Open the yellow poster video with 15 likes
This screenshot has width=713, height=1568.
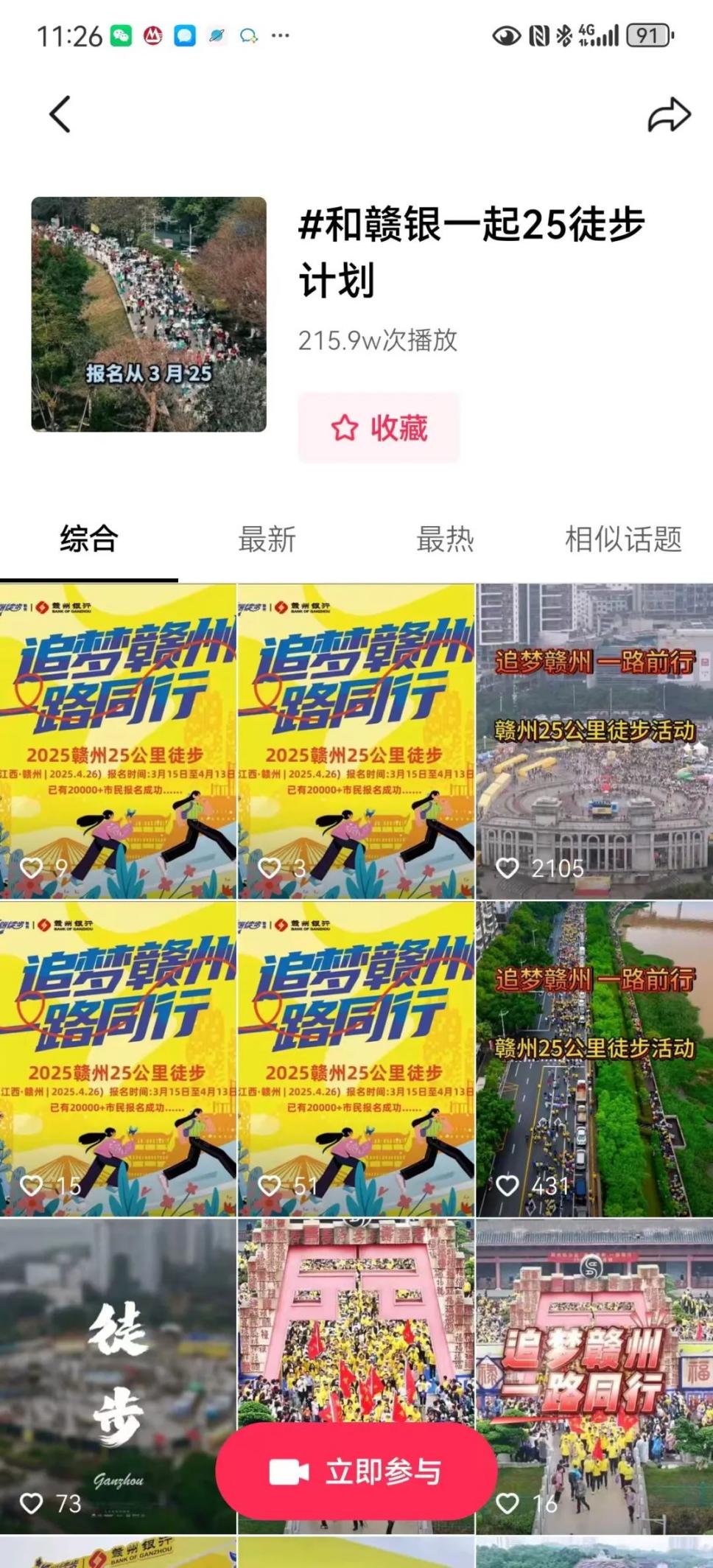click(x=118, y=1058)
